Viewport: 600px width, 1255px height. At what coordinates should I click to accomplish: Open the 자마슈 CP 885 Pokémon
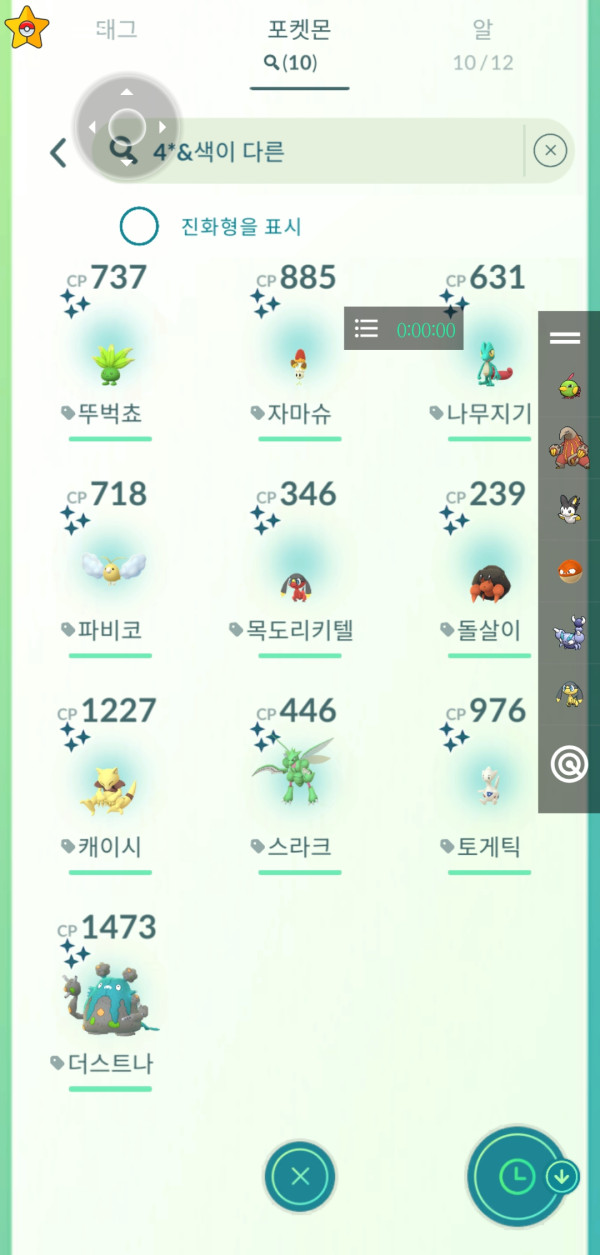pyautogui.click(x=299, y=361)
